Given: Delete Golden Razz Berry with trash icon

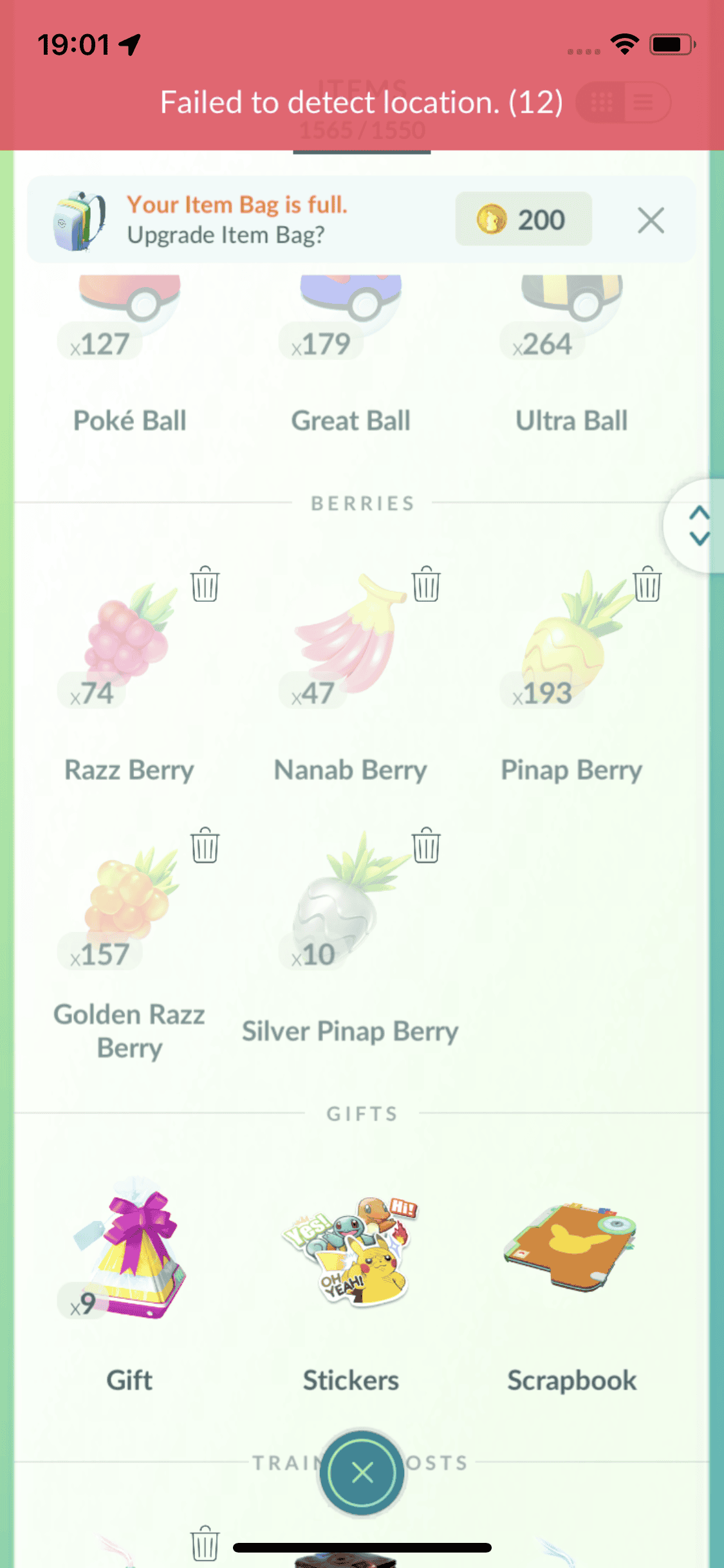Looking at the screenshot, I should pos(205,846).
